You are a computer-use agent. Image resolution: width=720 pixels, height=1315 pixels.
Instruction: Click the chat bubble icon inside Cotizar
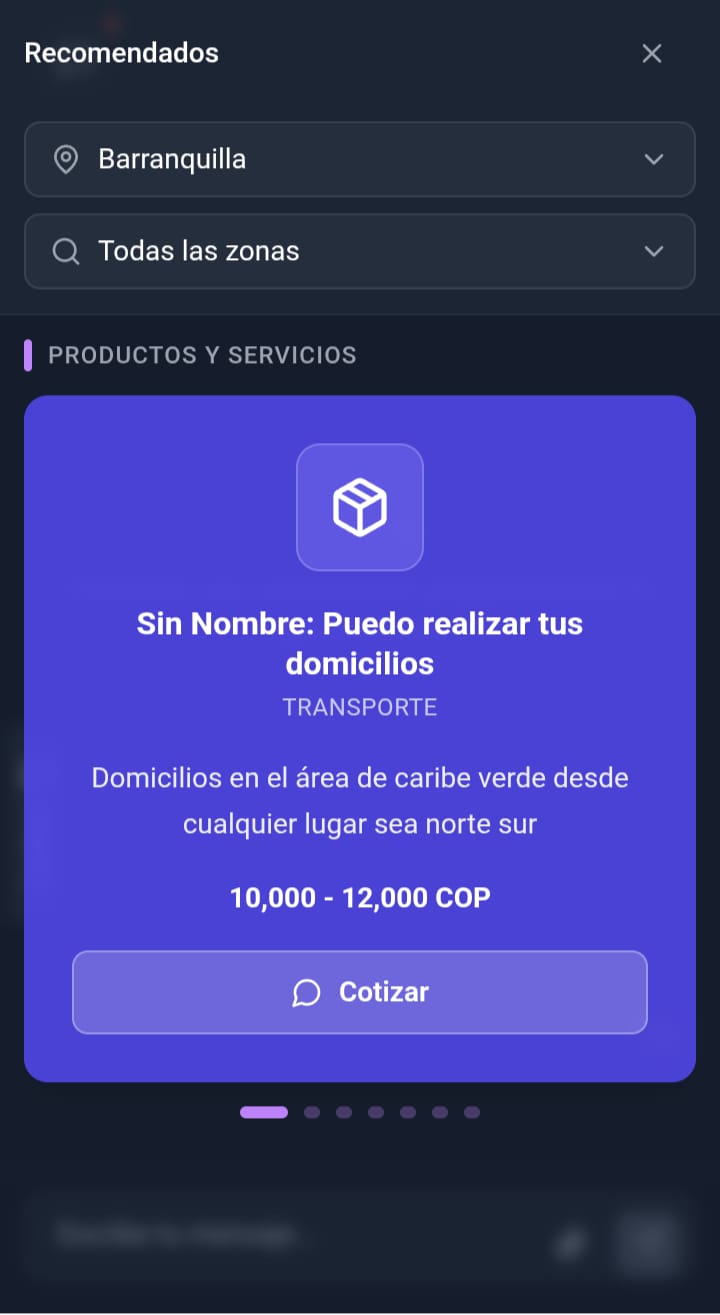tap(307, 992)
